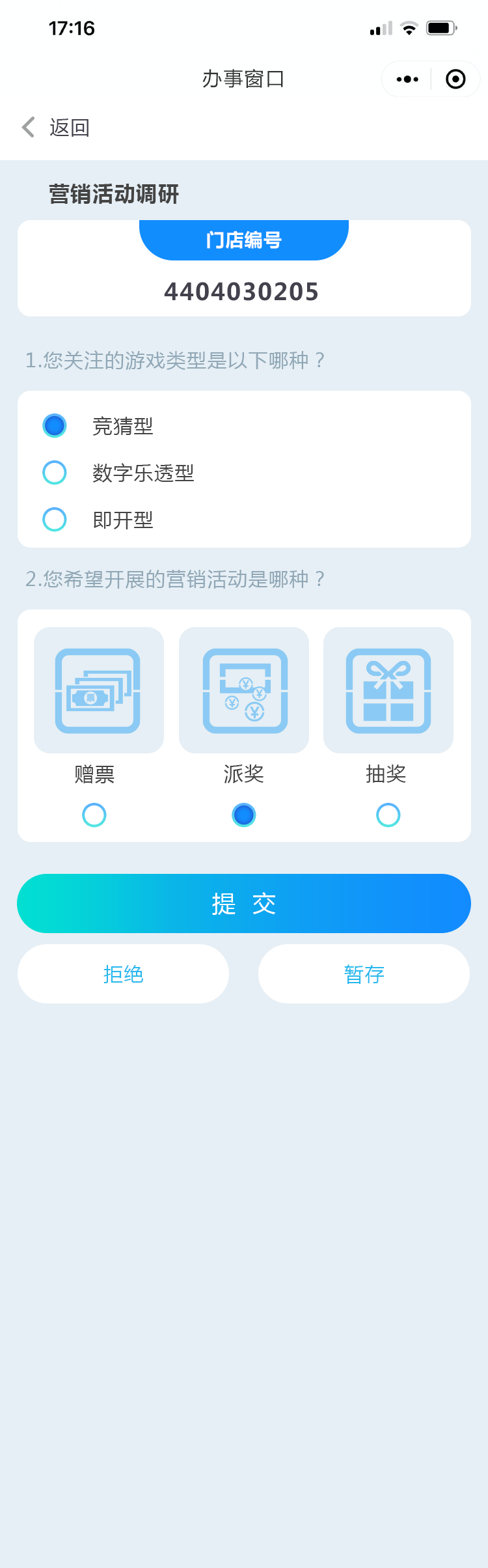488x1568 pixels.
Task: Close the mini program with the circle icon
Action: click(x=455, y=79)
